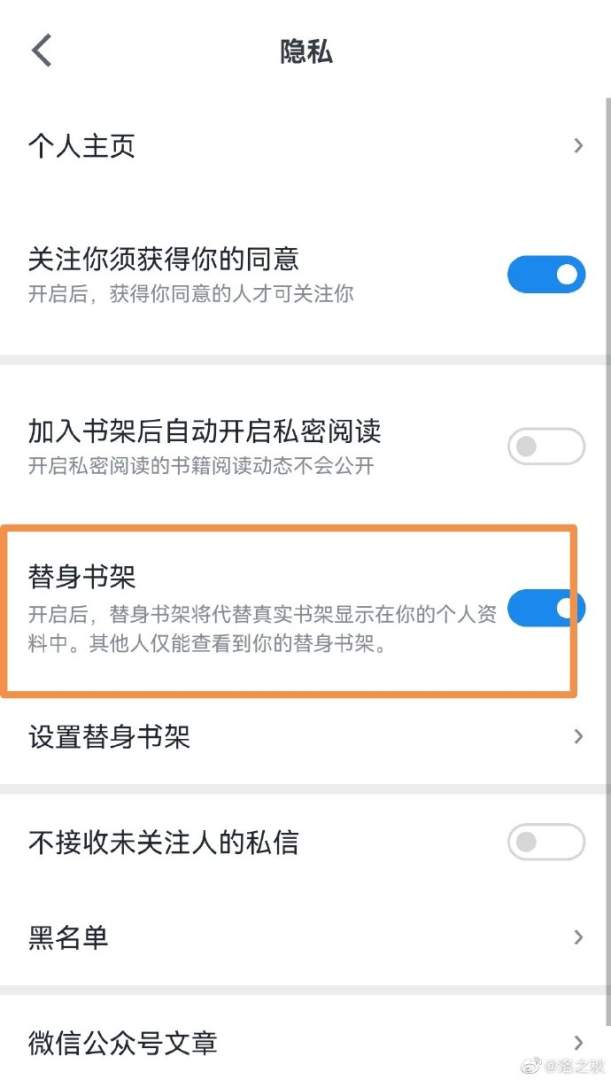Disable the 替身书架 switch
Viewport: 611px width, 1080px height.
coord(546,607)
